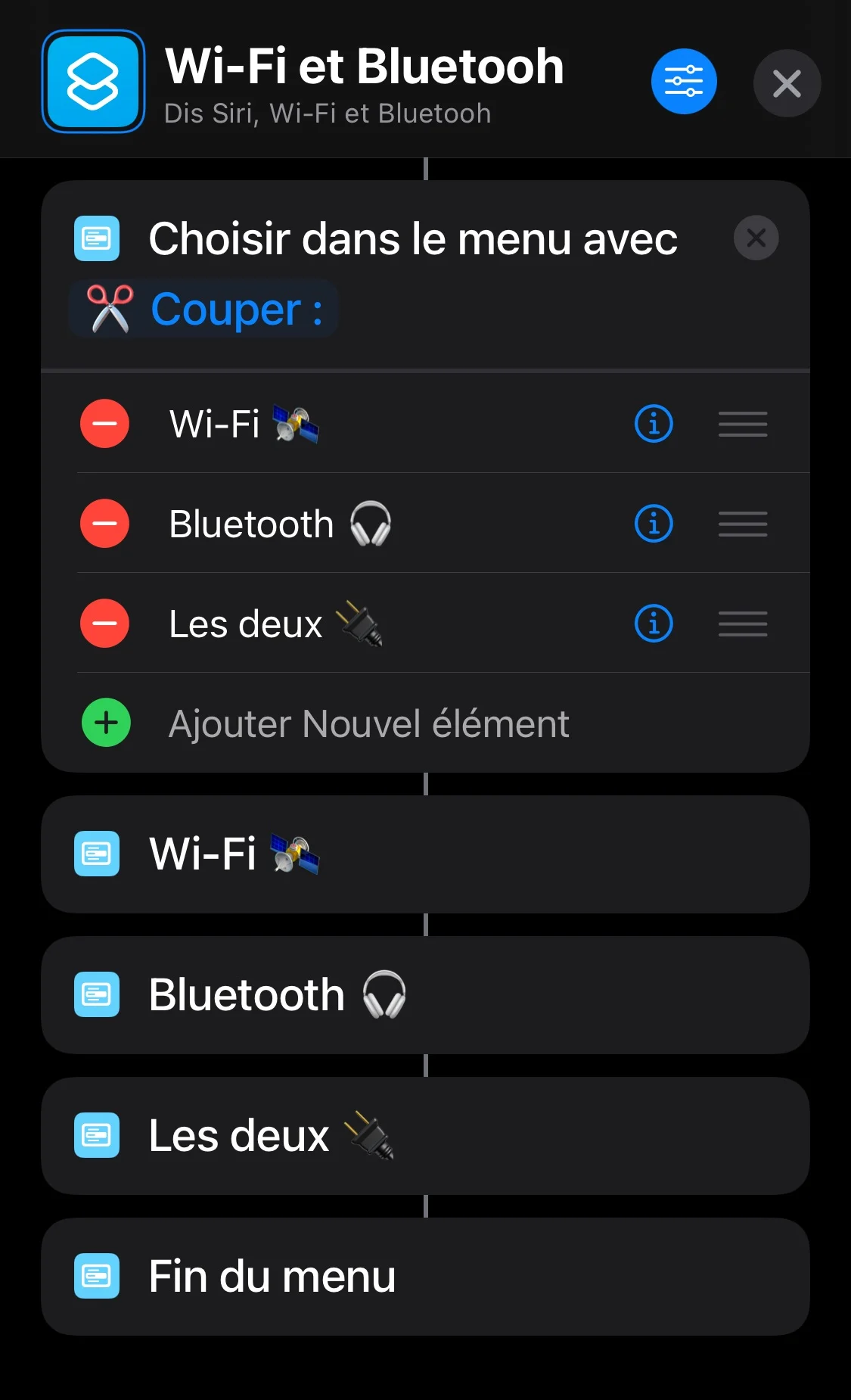Select the Bluetooth menu case block
The image size is (851, 1400).
pyautogui.click(x=425, y=995)
